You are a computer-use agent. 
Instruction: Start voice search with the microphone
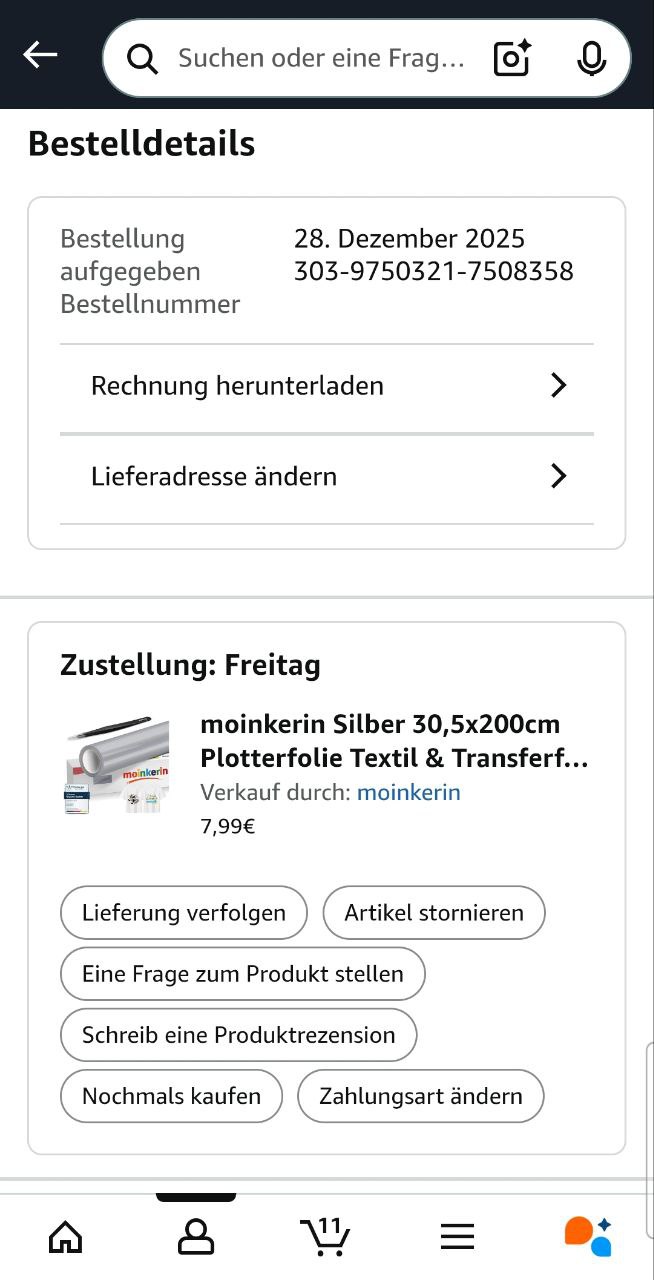pos(591,59)
